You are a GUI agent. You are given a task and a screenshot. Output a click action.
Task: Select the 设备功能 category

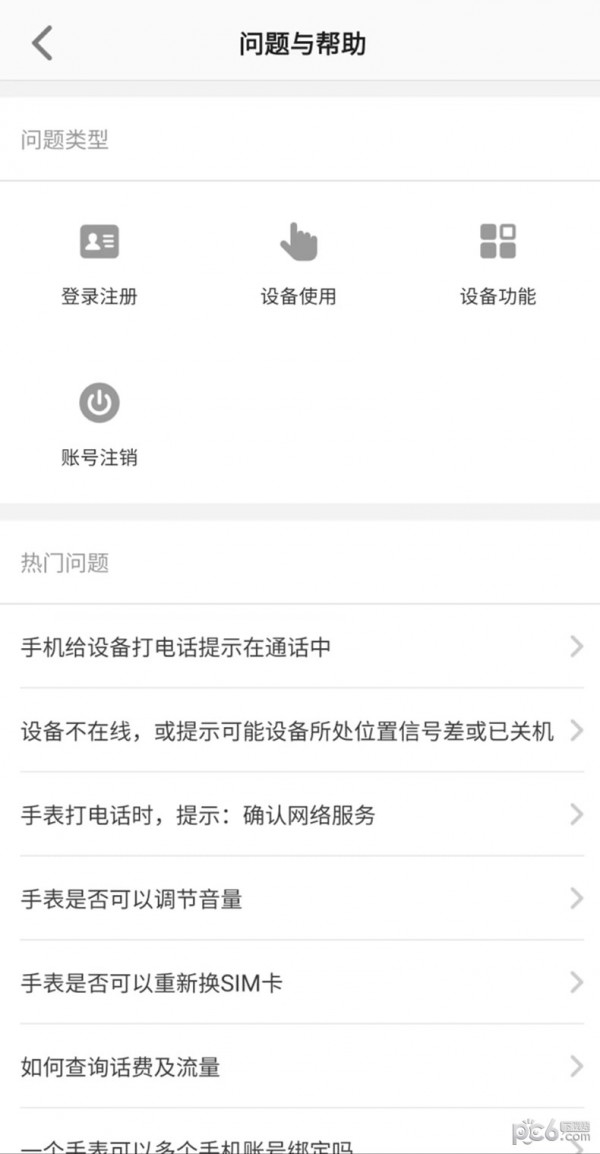click(497, 262)
